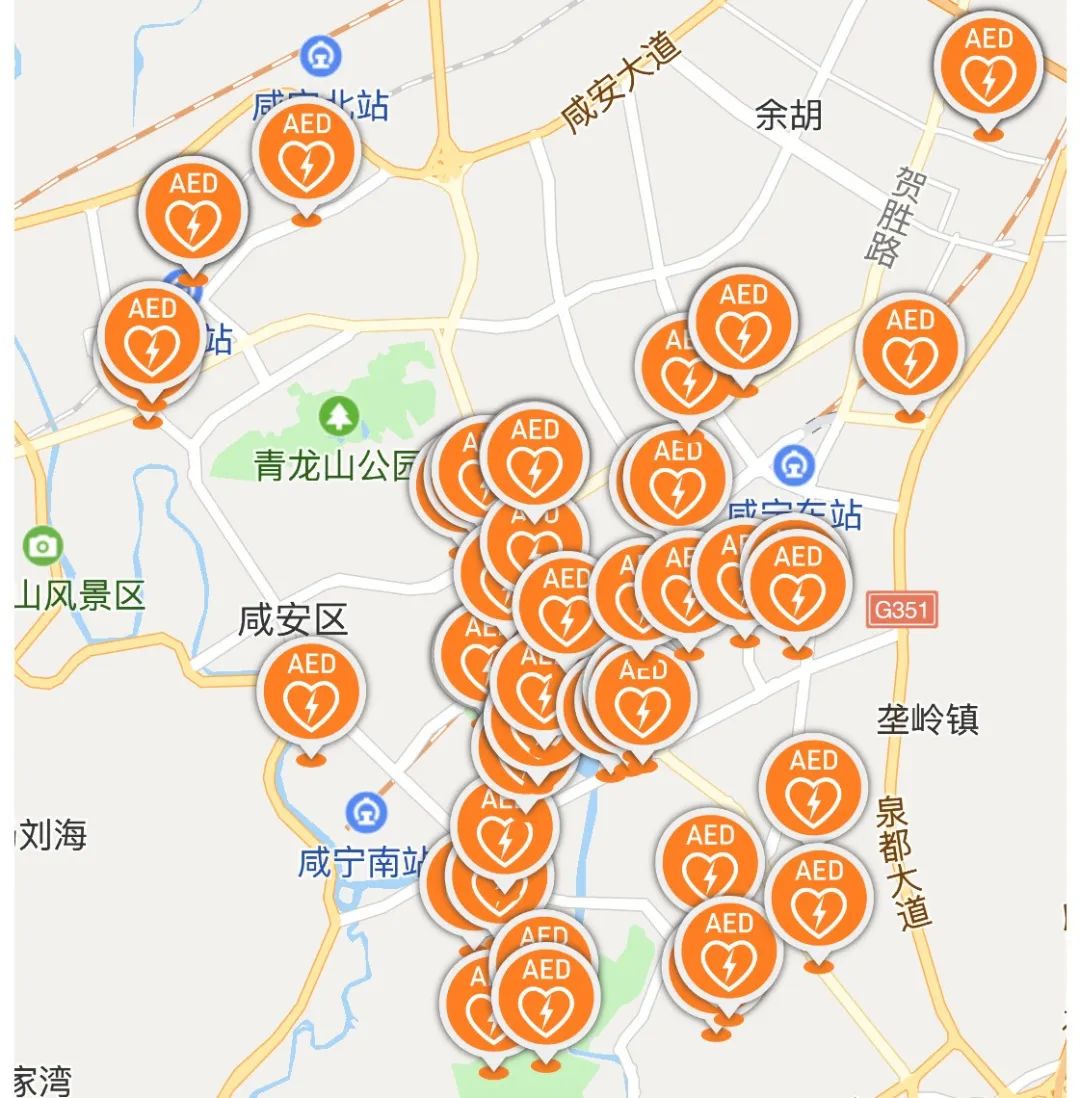The image size is (1080, 1098).
Task: Select the AED marker beside 咸宁北站 label
Action: click(306, 155)
